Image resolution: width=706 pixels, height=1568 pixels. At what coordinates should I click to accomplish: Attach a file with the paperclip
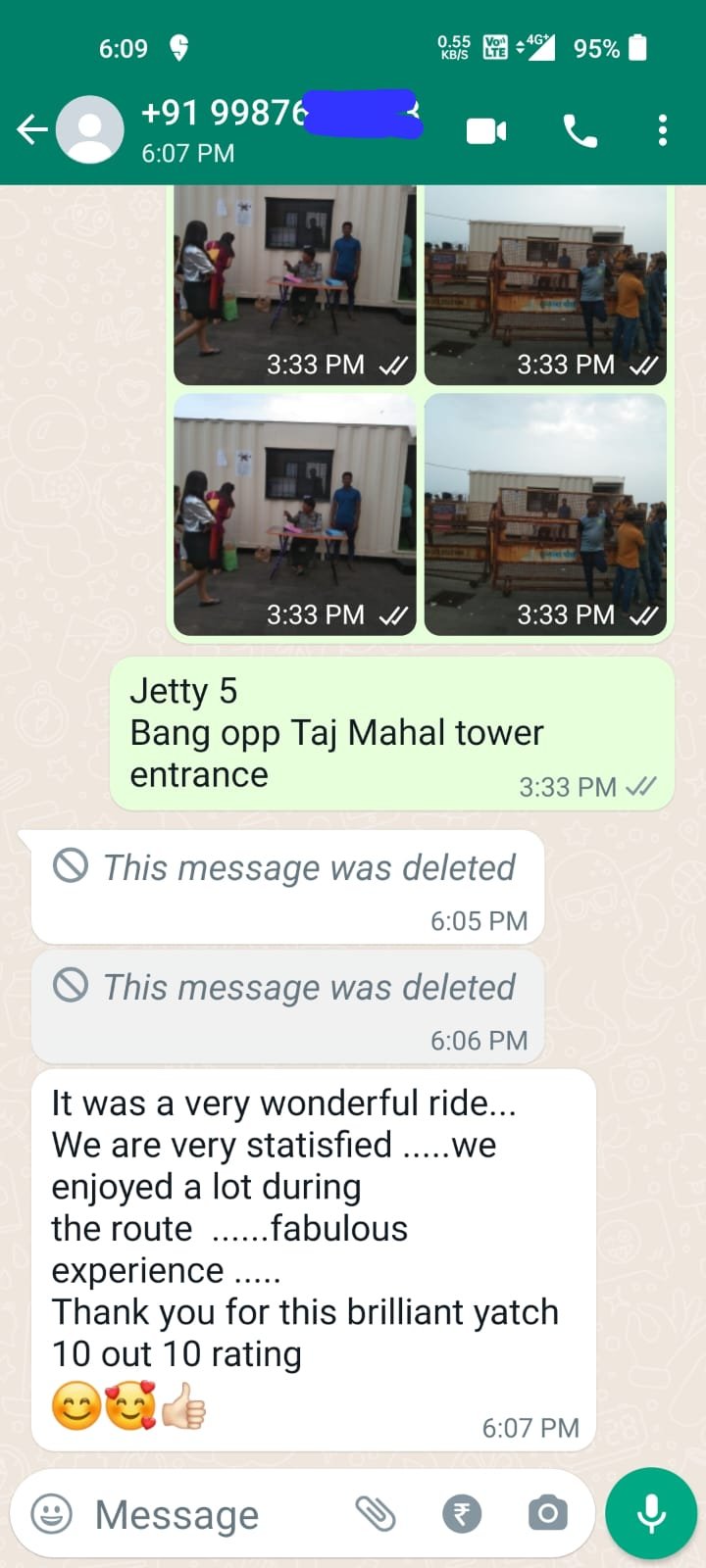pyautogui.click(x=375, y=1514)
